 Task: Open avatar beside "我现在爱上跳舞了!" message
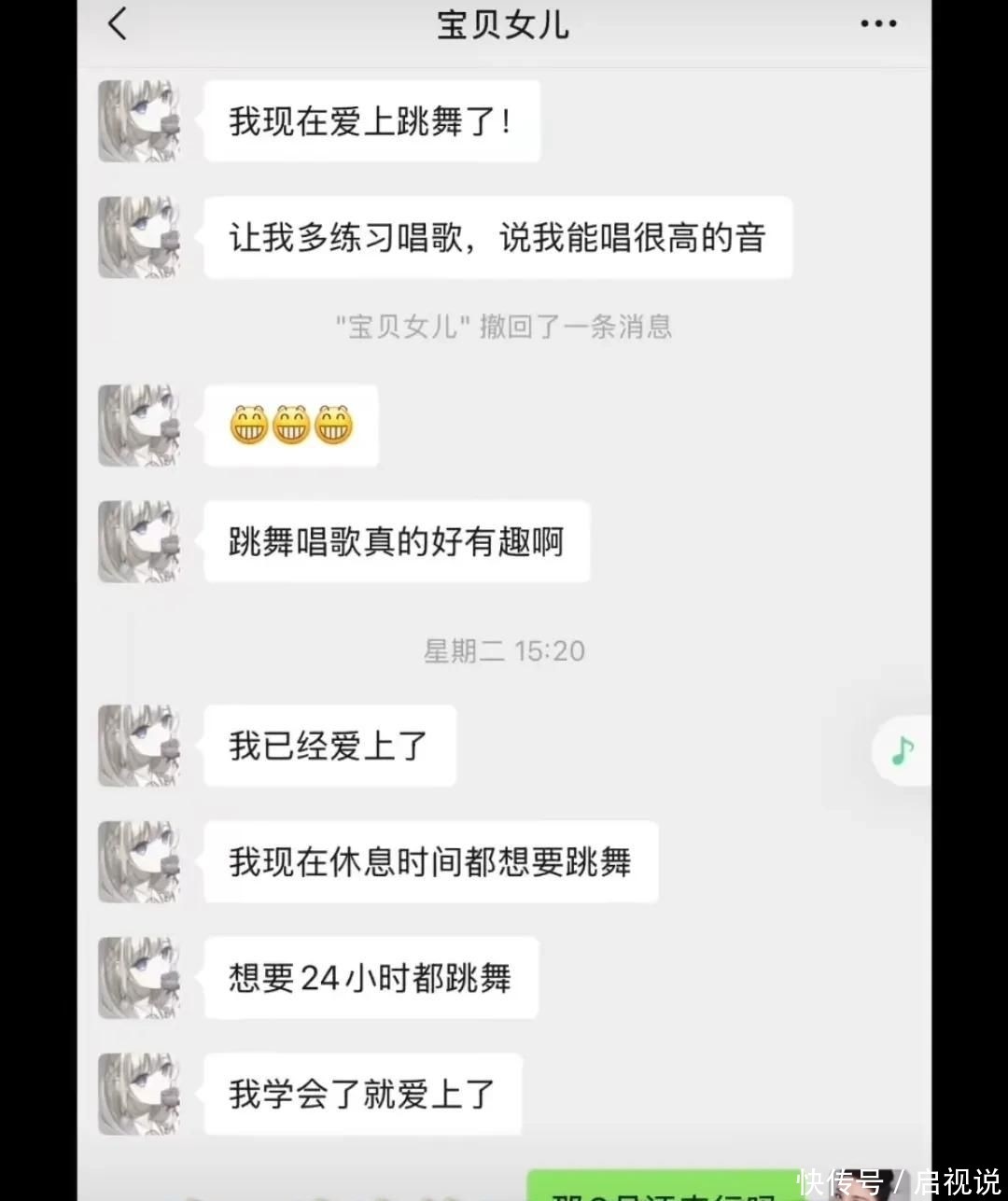(139, 121)
